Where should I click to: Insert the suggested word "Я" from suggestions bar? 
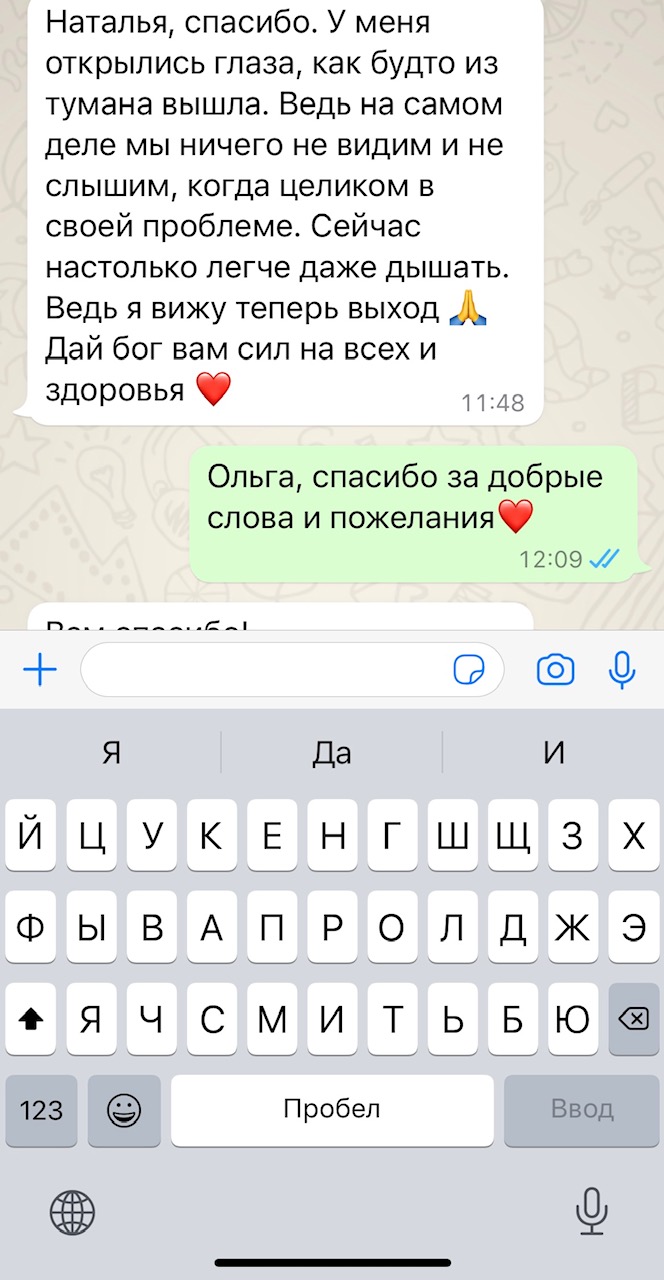click(111, 753)
